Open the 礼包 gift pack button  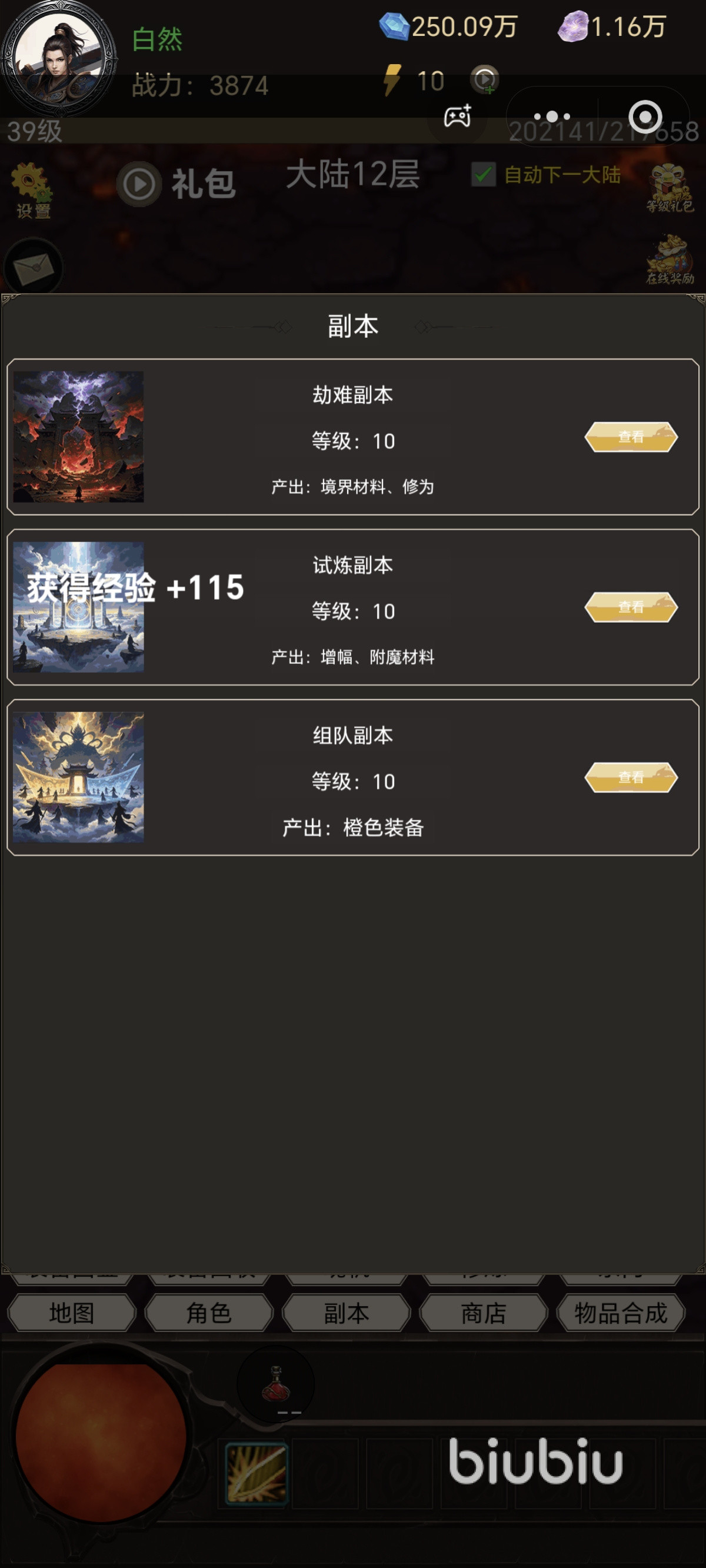tap(176, 184)
